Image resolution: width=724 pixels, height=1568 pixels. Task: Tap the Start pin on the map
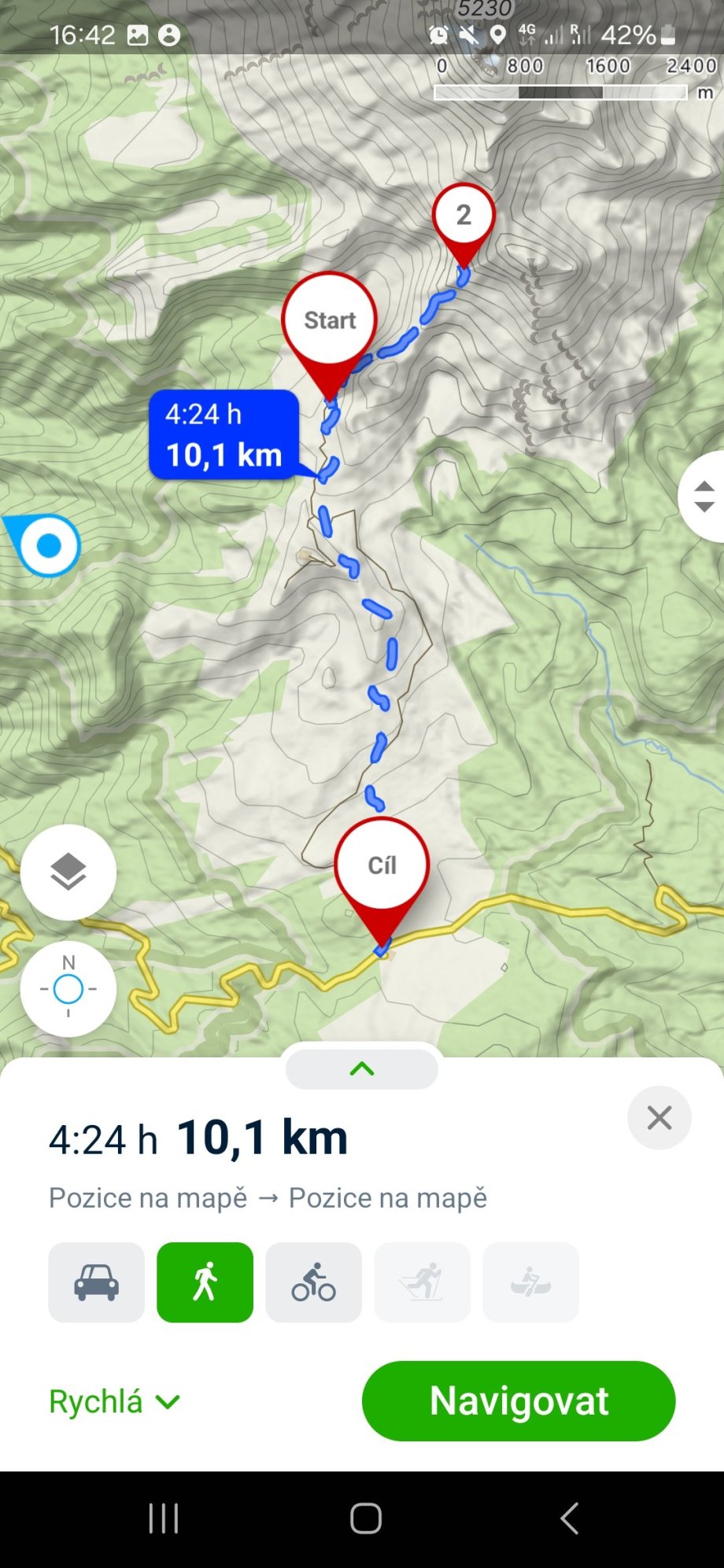click(x=330, y=323)
